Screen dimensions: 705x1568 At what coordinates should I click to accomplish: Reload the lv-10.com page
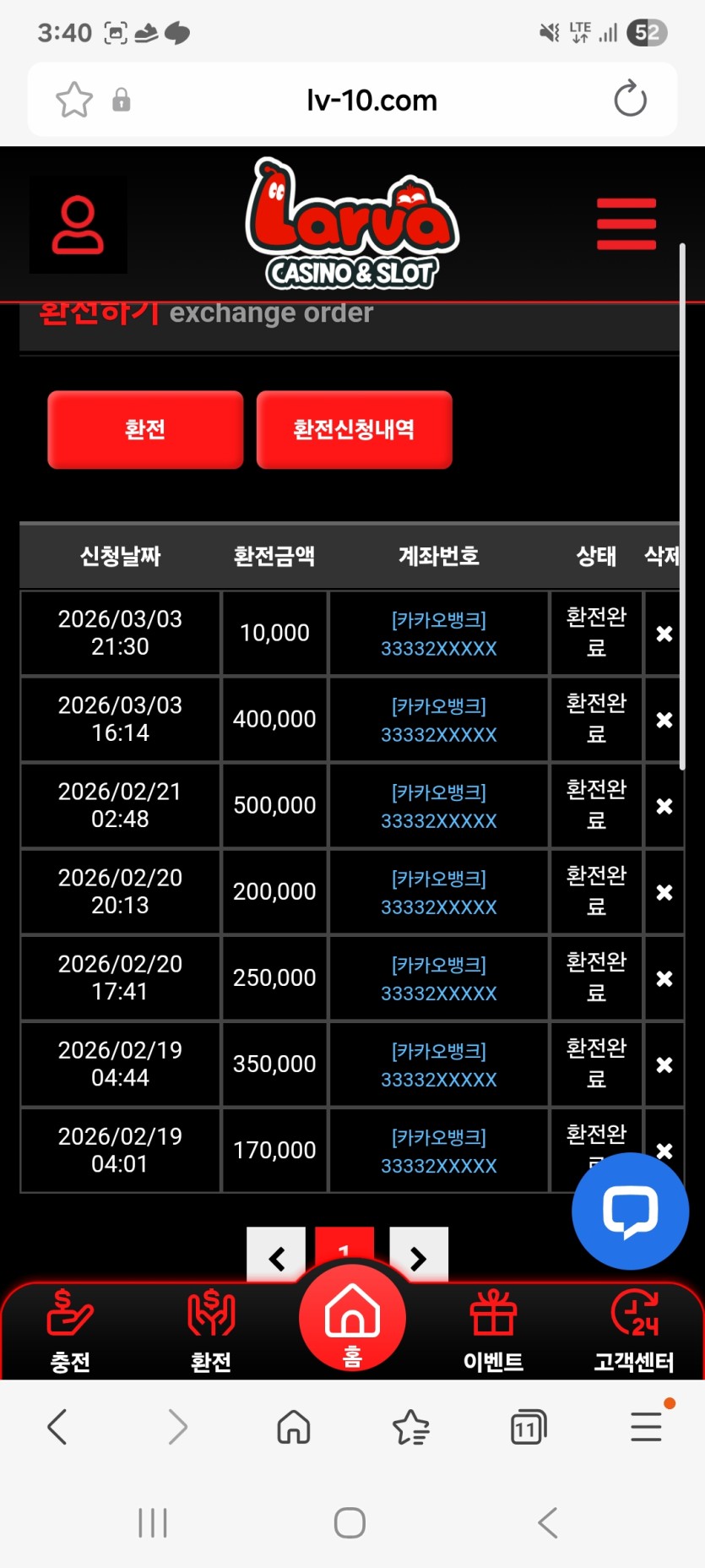[x=630, y=100]
